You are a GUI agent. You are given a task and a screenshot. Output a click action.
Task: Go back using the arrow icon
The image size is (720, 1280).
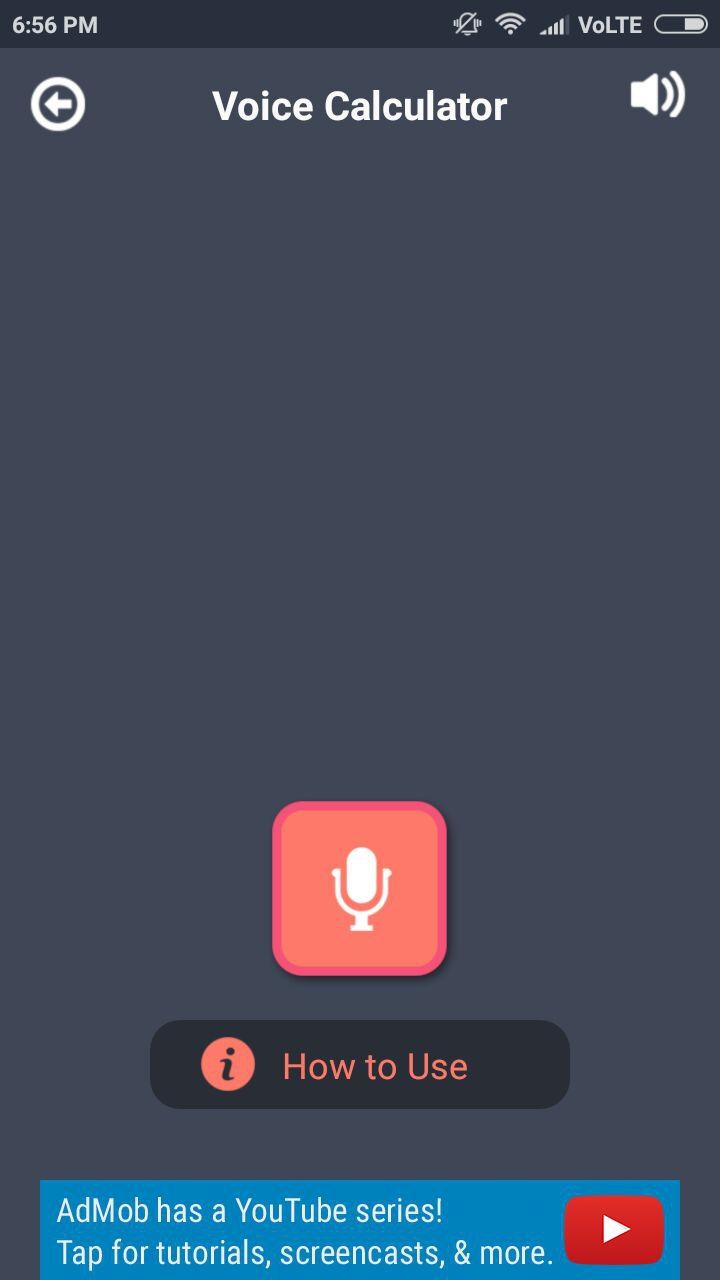pos(58,105)
